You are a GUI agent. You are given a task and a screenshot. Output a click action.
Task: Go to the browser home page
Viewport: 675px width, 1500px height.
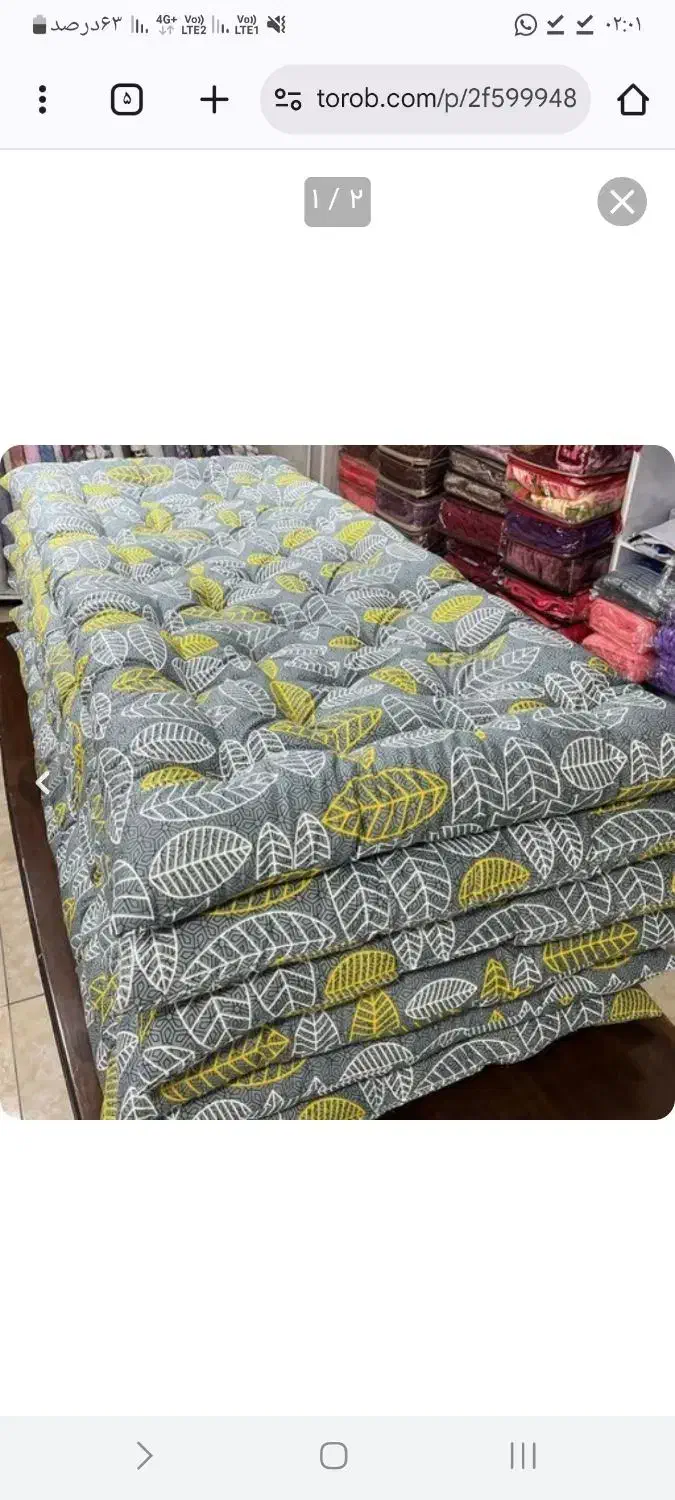coord(632,99)
